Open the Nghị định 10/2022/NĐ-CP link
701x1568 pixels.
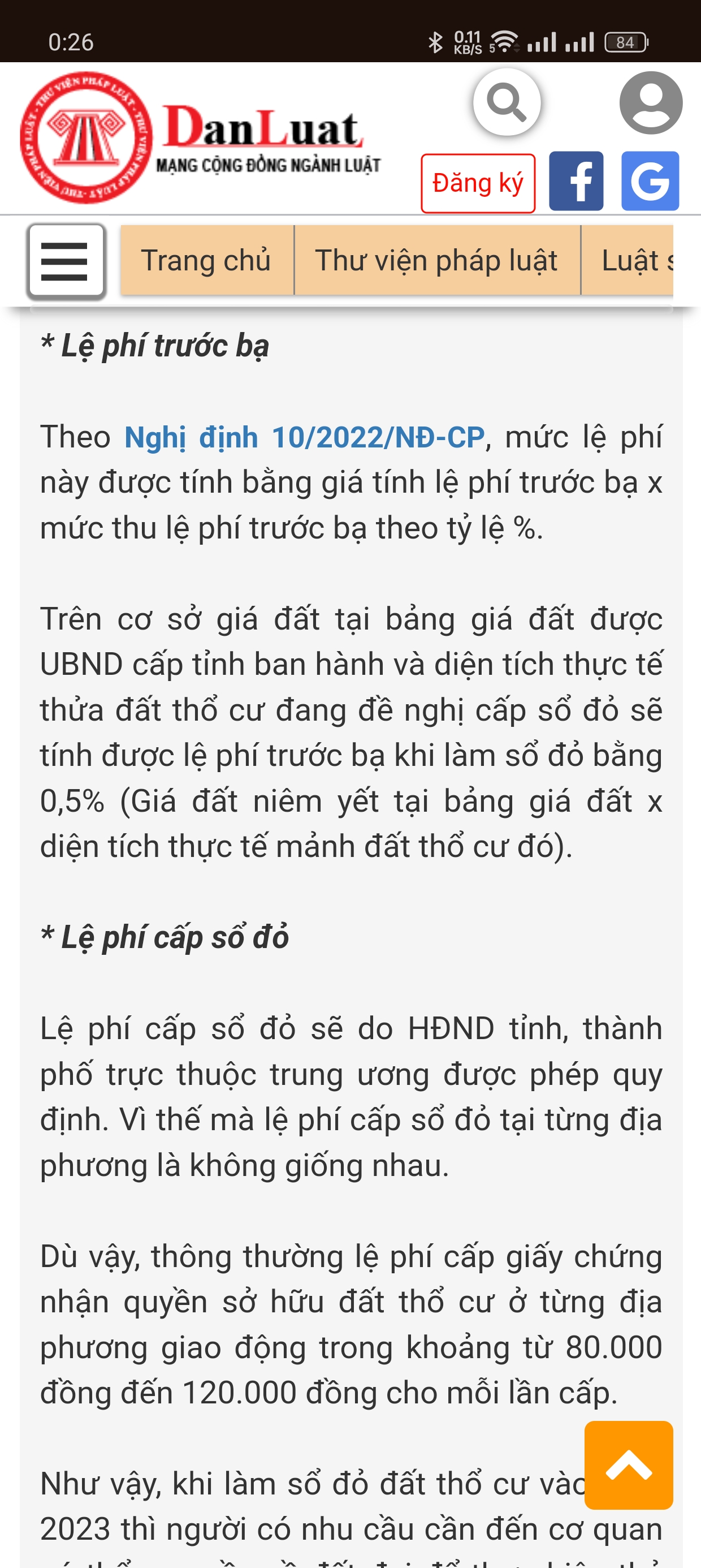pyautogui.click(x=304, y=437)
